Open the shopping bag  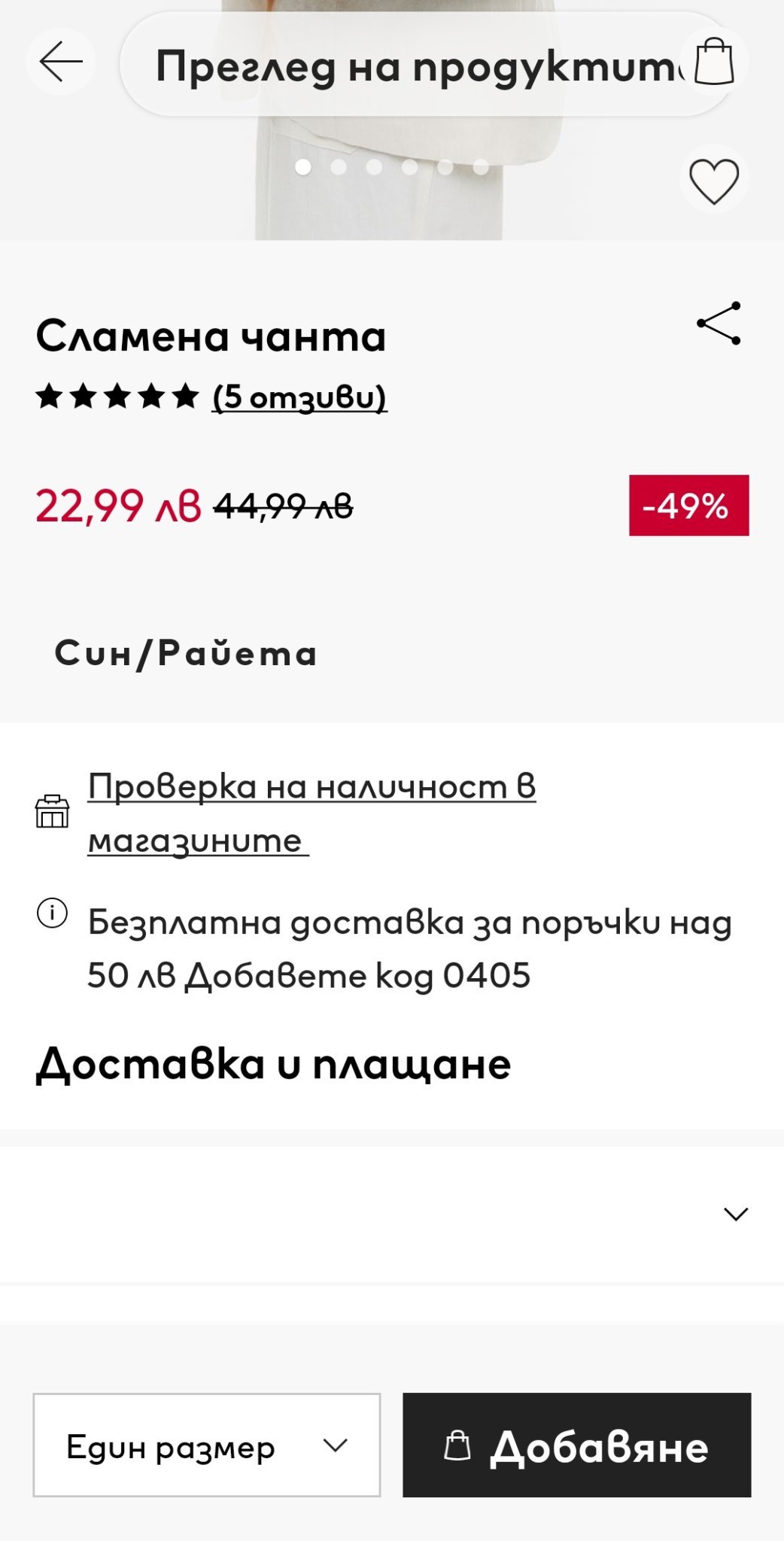[x=713, y=62]
